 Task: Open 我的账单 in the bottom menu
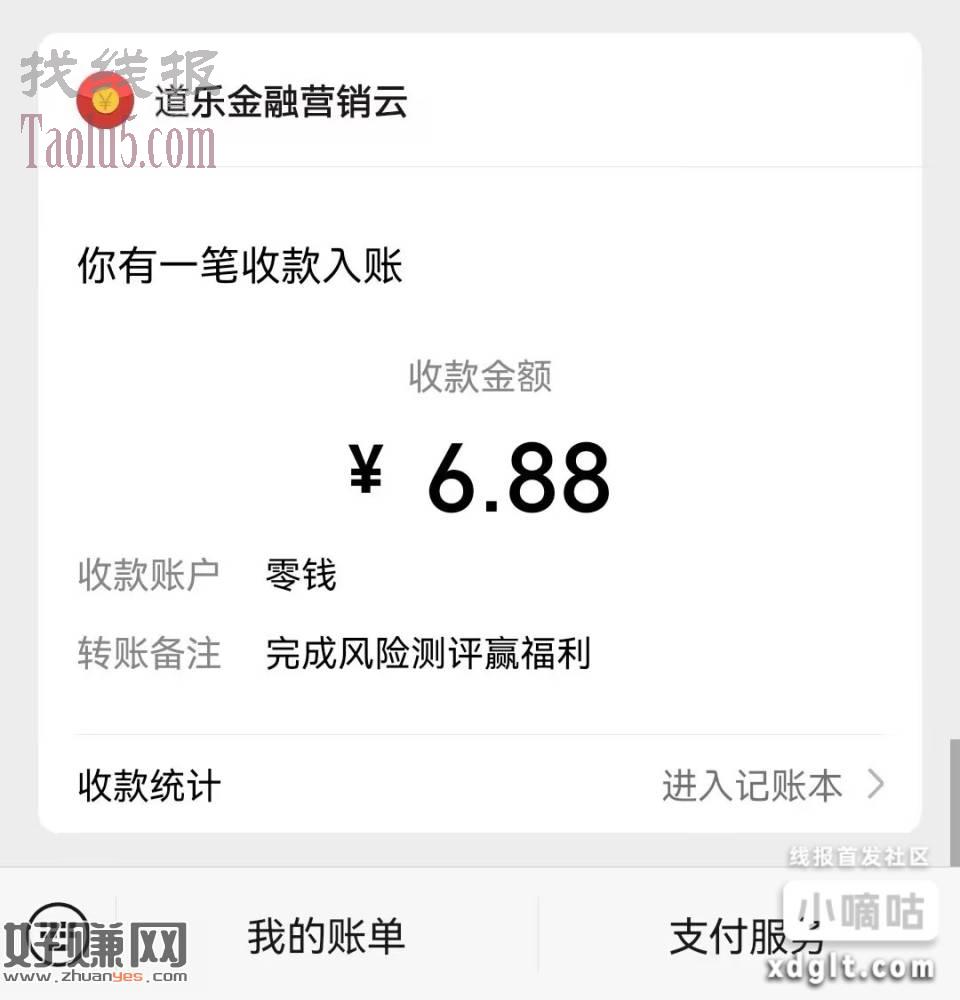pyautogui.click(x=326, y=937)
